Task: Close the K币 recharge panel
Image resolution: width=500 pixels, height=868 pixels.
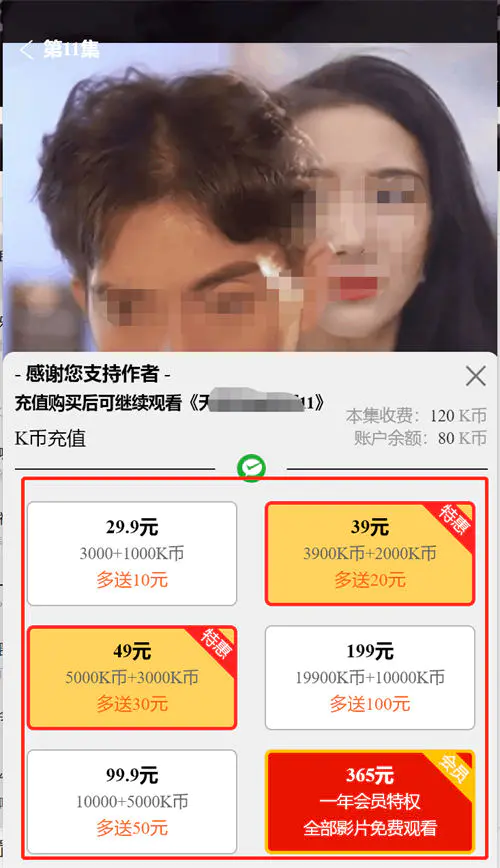Action: [476, 376]
